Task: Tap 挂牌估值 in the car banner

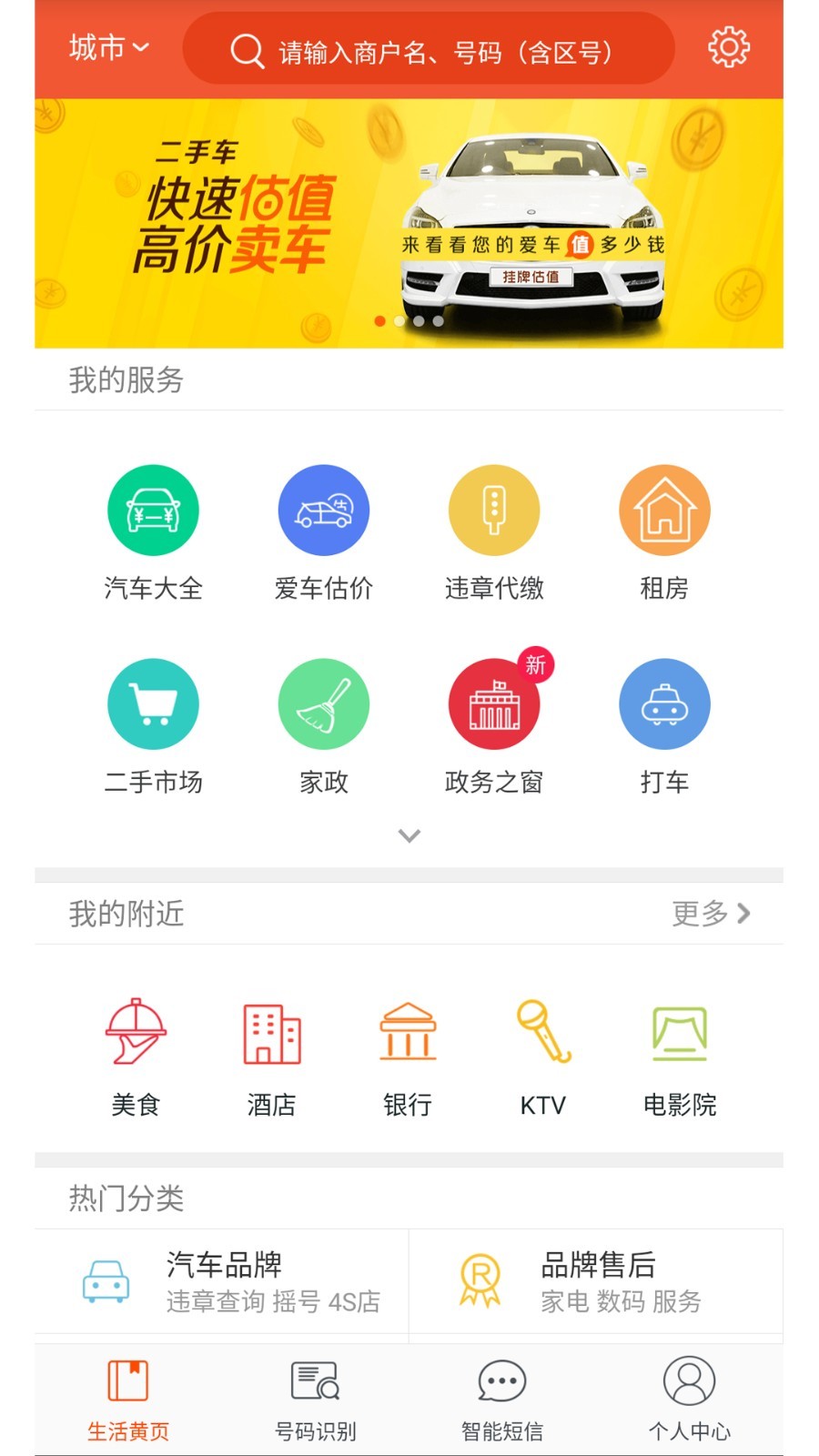Action: pyautogui.click(x=531, y=275)
